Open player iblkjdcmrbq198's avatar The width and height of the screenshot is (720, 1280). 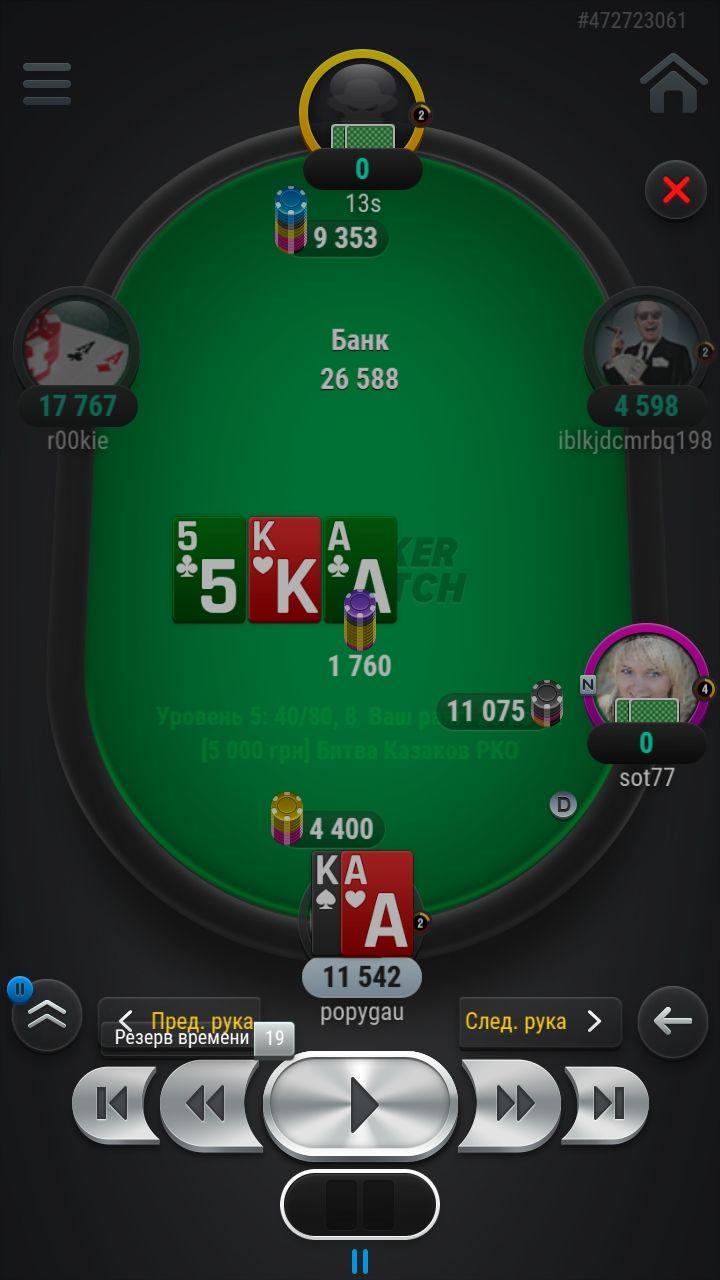(646, 345)
